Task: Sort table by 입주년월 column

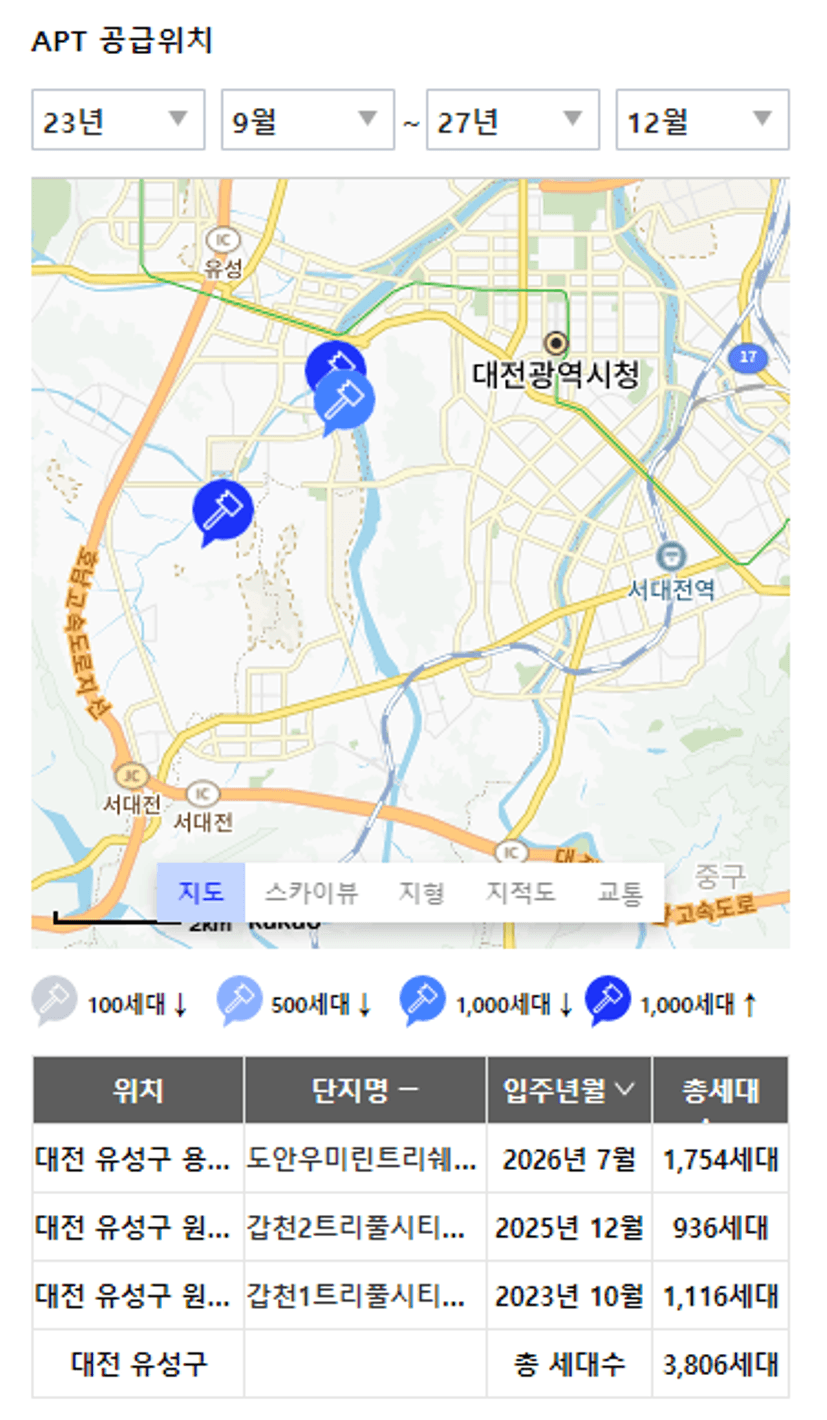Action: tap(569, 1090)
